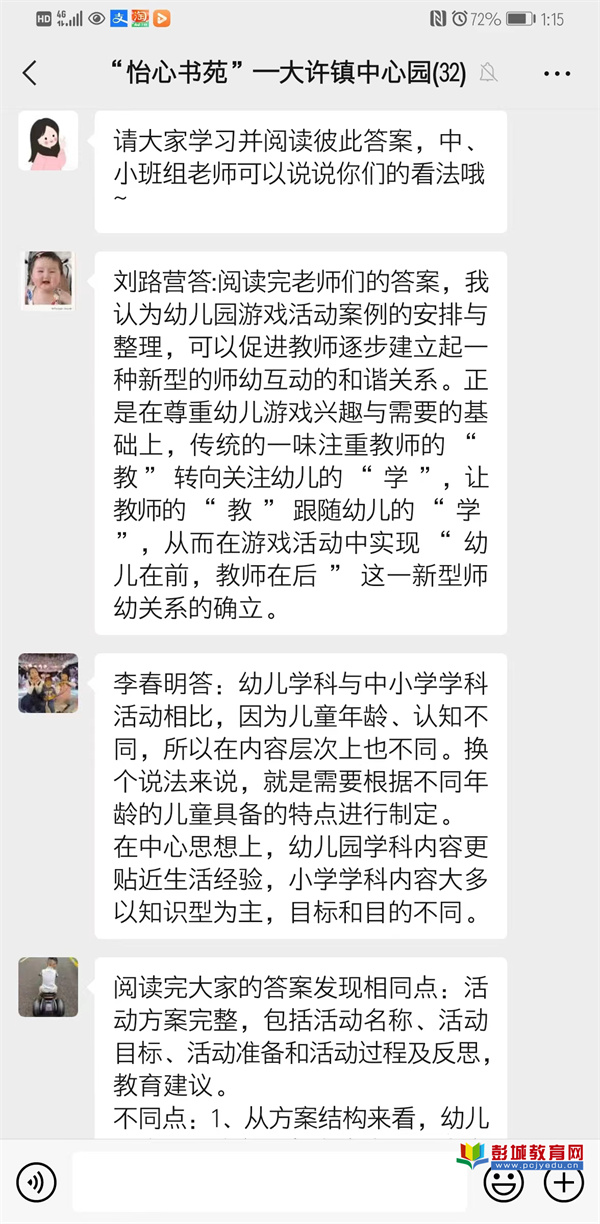Screen dimensions: 600x1224
Task: Go back from the group chat
Action: pos(30,73)
